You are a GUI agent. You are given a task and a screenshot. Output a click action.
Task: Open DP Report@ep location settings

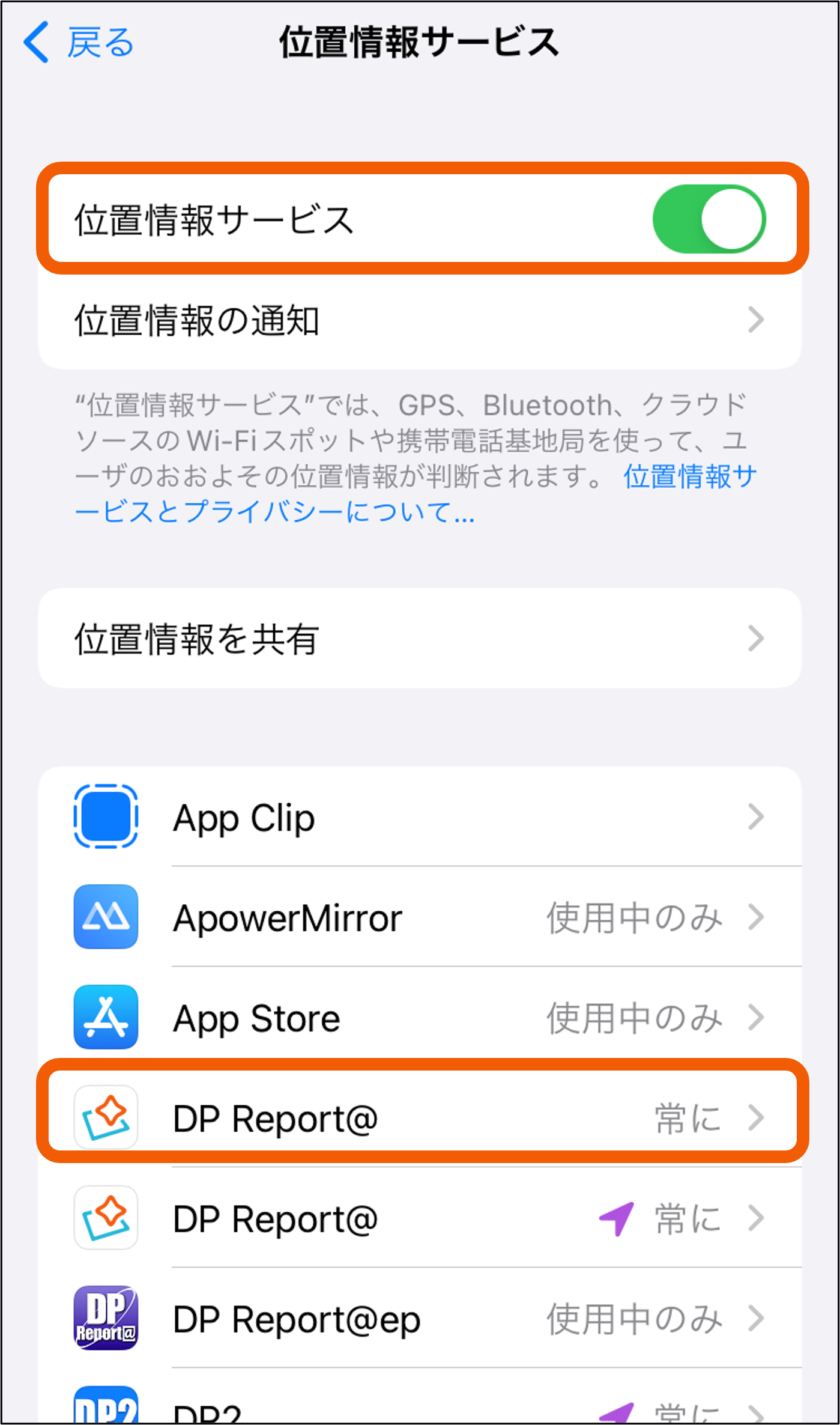[x=420, y=1318]
